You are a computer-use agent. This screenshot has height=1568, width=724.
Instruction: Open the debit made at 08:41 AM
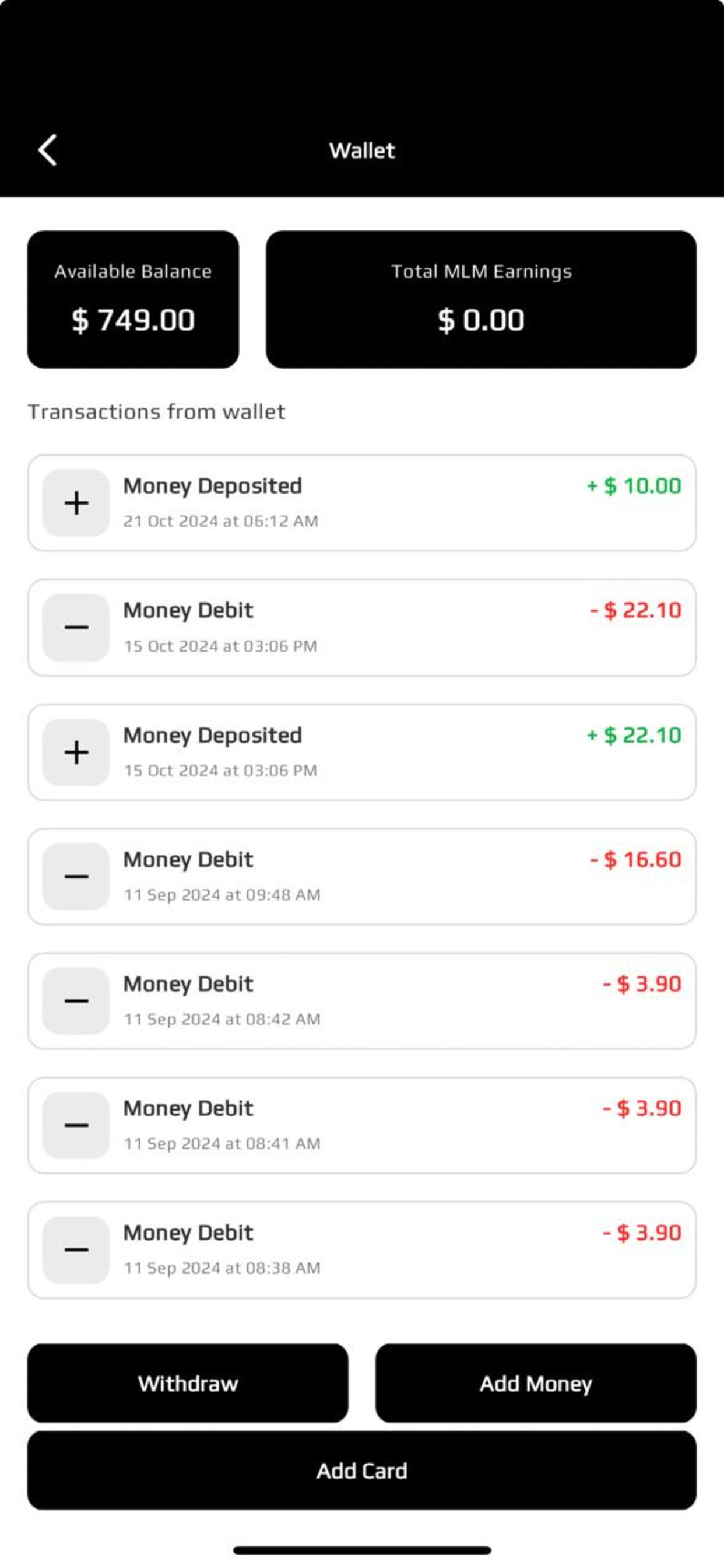pyautogui.click(x=362, y=1125)
